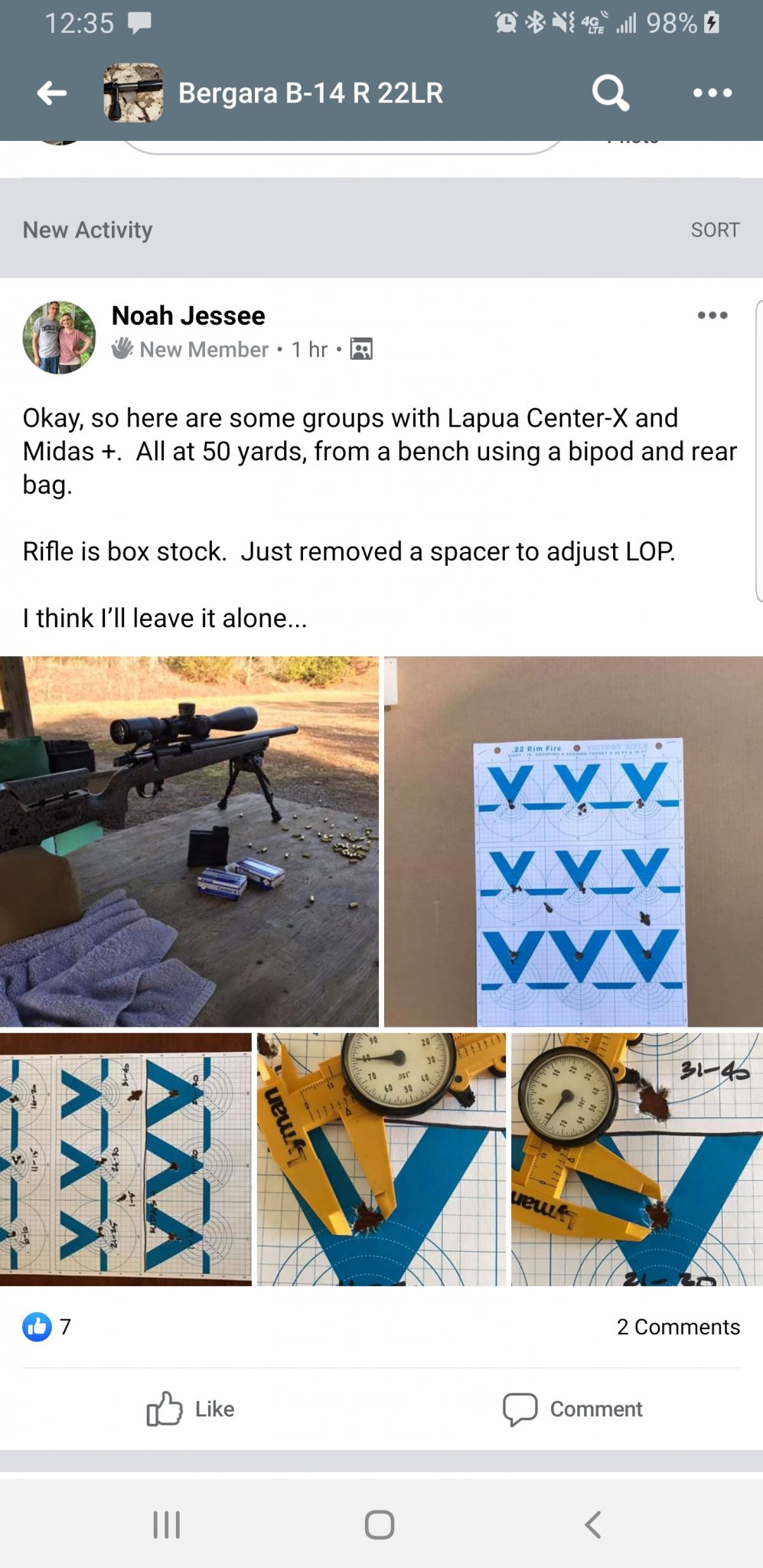The height and width of the screenshot is (1568, 763).
Task: Open Noah Jessee's profile picture
Action: tap(59, 337)
